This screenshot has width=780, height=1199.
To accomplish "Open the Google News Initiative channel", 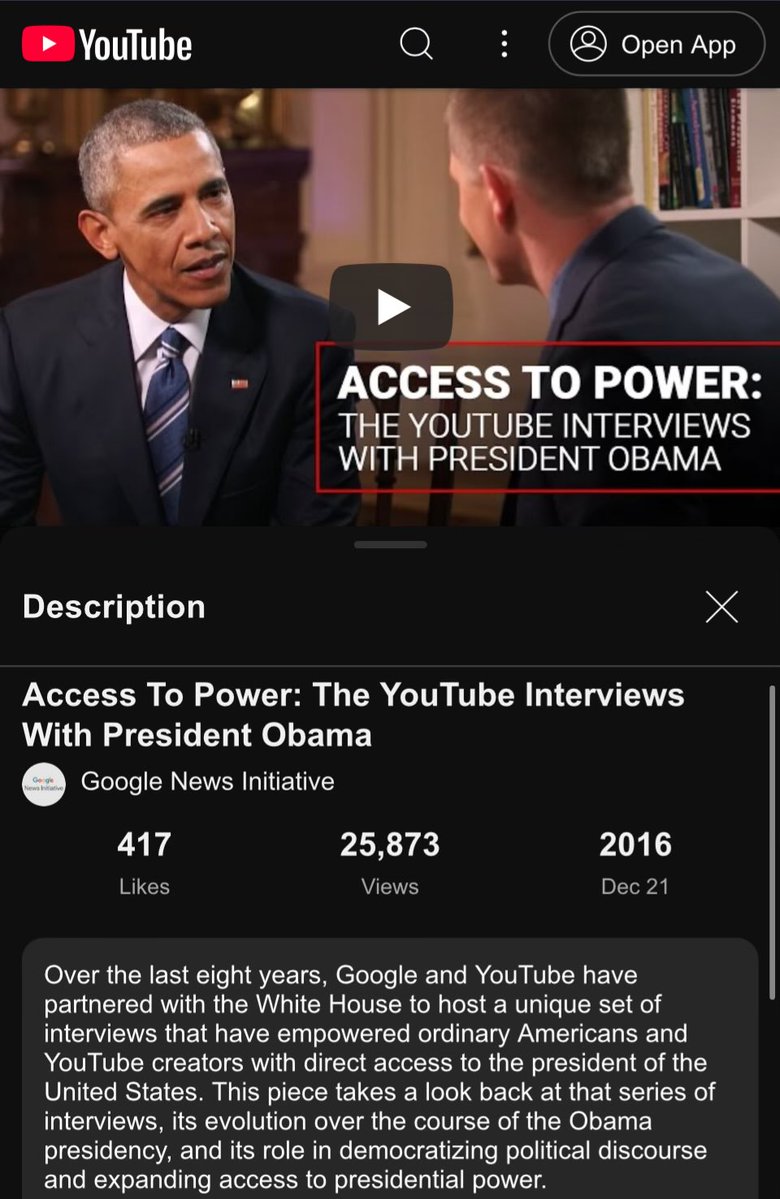I will 207,781.
